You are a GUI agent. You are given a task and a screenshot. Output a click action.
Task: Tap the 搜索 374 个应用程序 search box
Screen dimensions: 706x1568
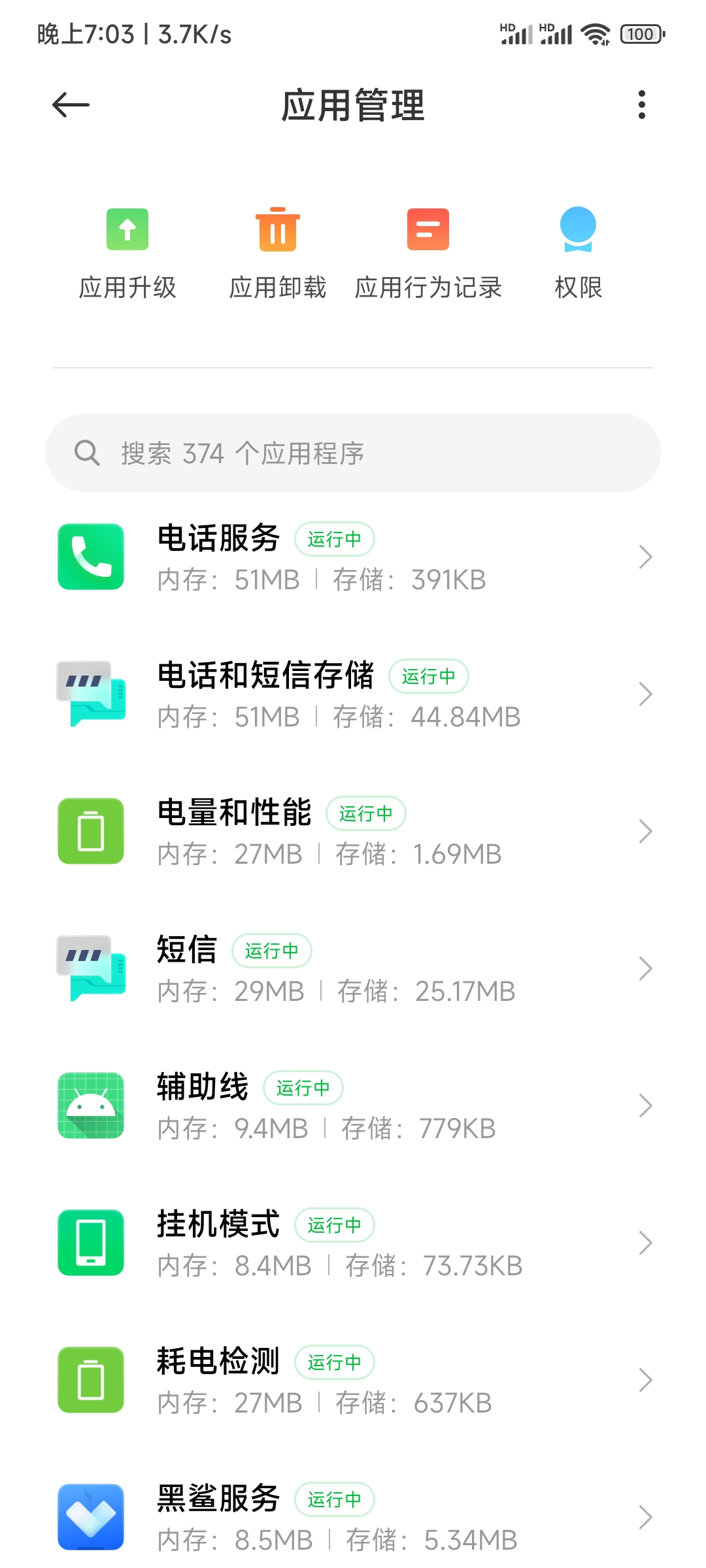[353, 453]
